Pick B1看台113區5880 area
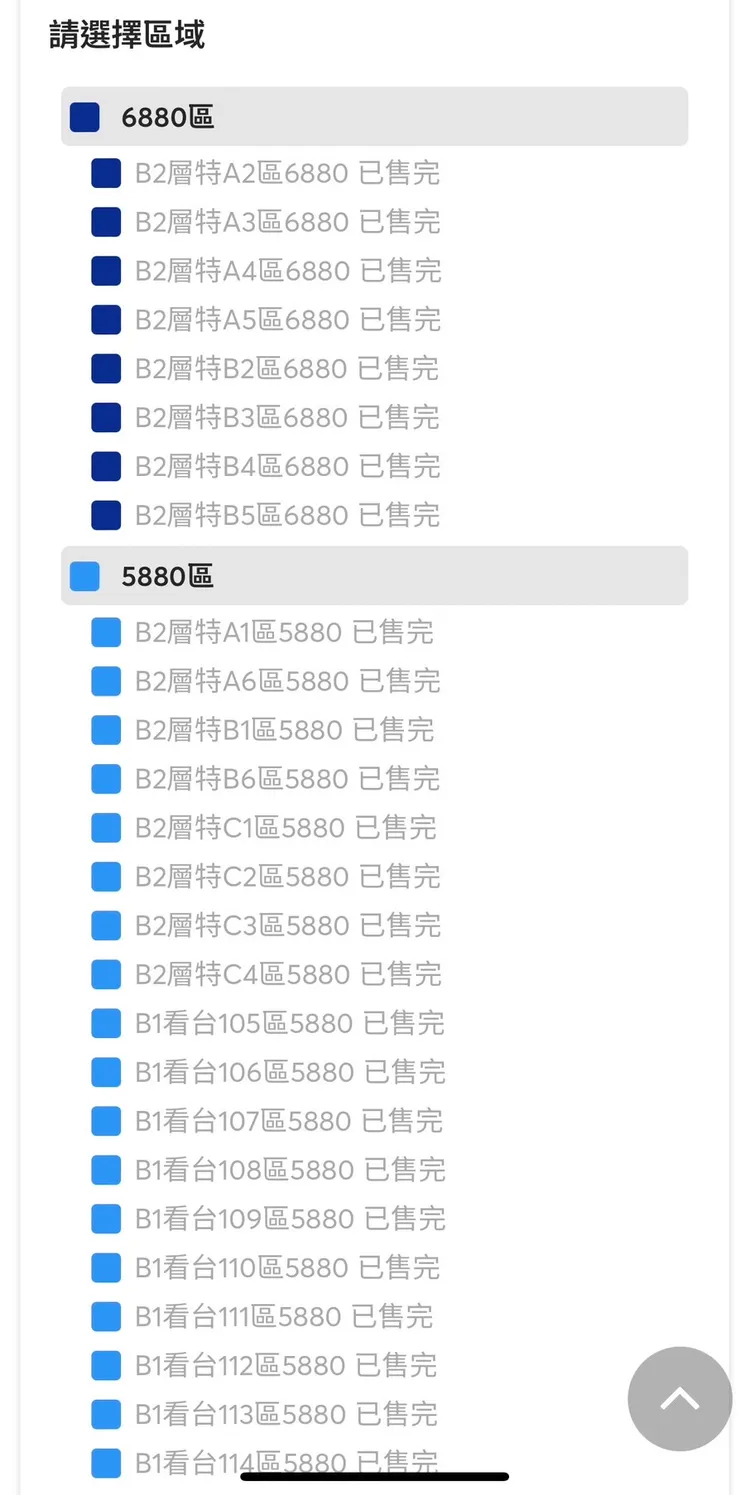 [285, 1414]
